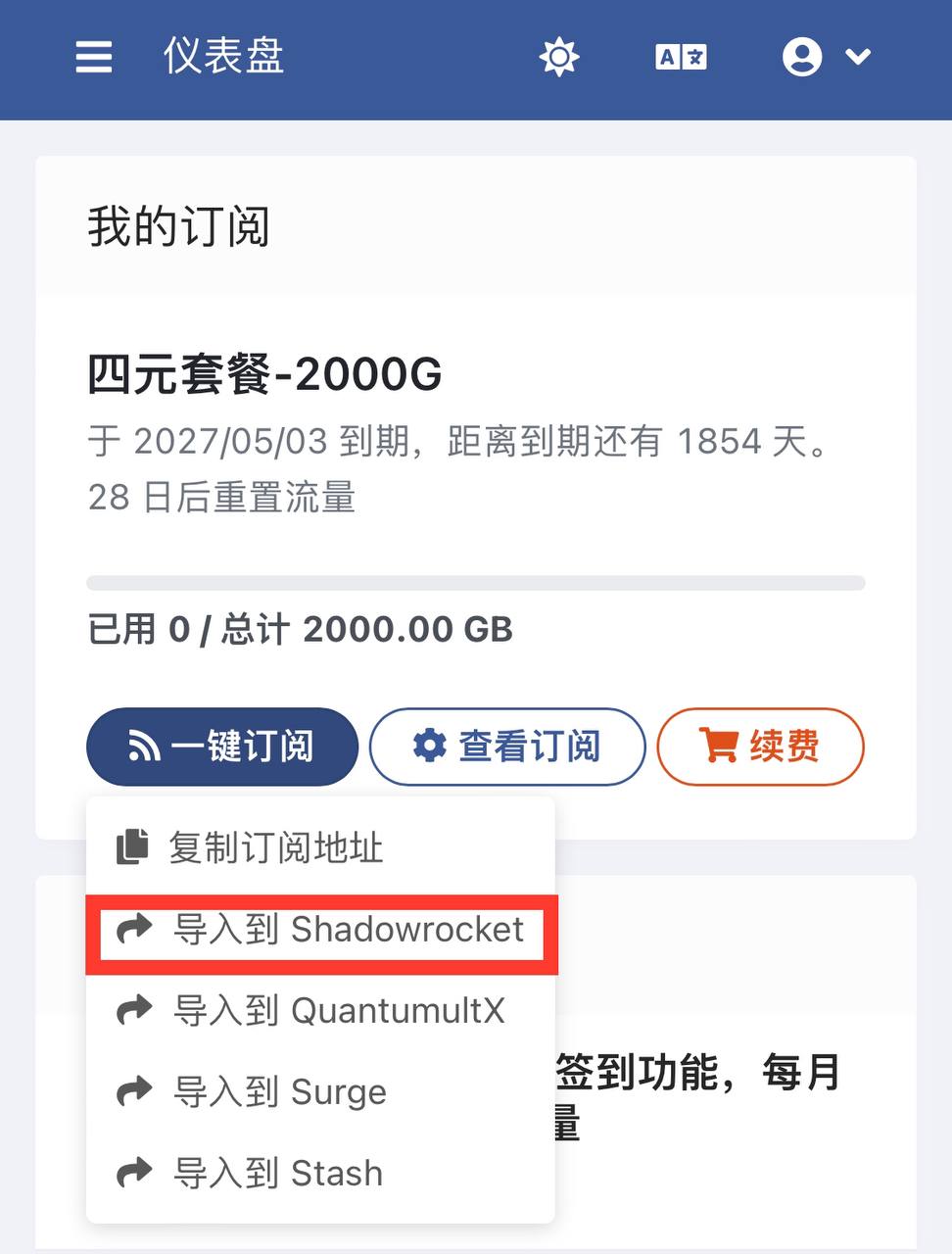
Task: Click the data usage progress bar
Action: (x=476, y=581)
